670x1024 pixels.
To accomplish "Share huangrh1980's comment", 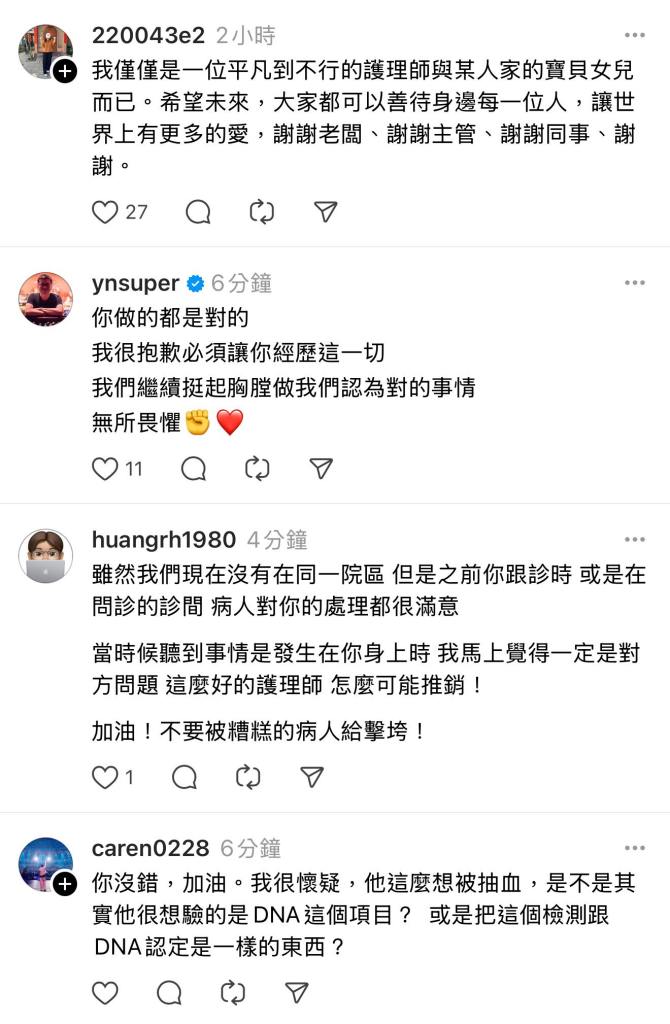I will pos(311,777).
